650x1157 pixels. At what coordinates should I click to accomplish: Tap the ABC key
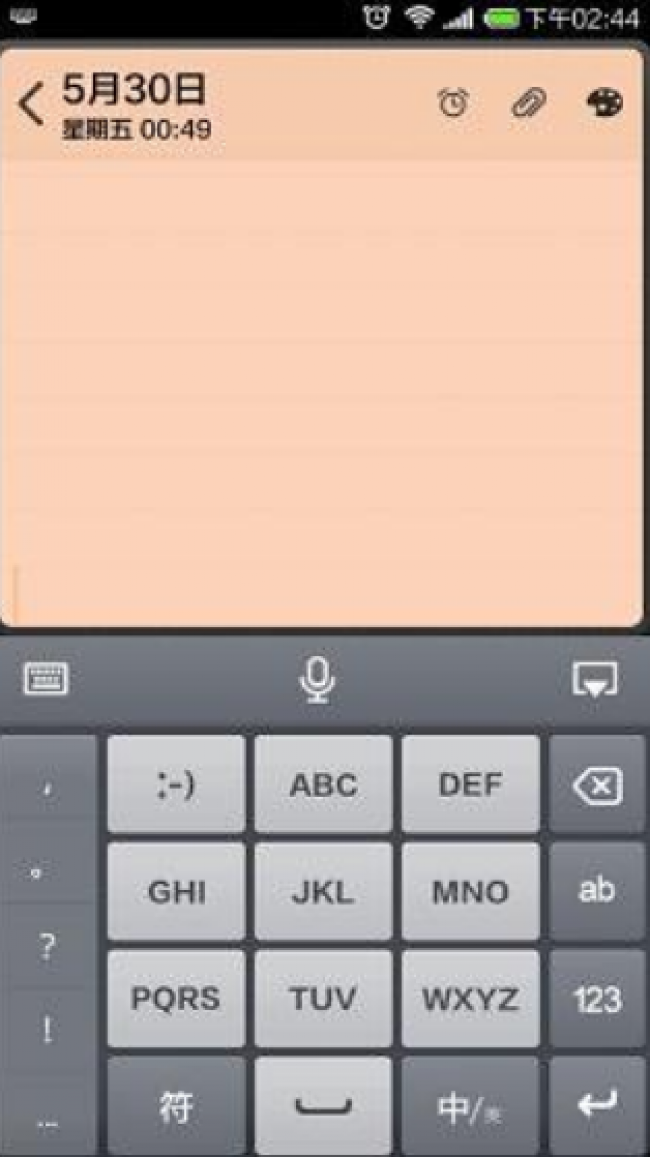323,784
